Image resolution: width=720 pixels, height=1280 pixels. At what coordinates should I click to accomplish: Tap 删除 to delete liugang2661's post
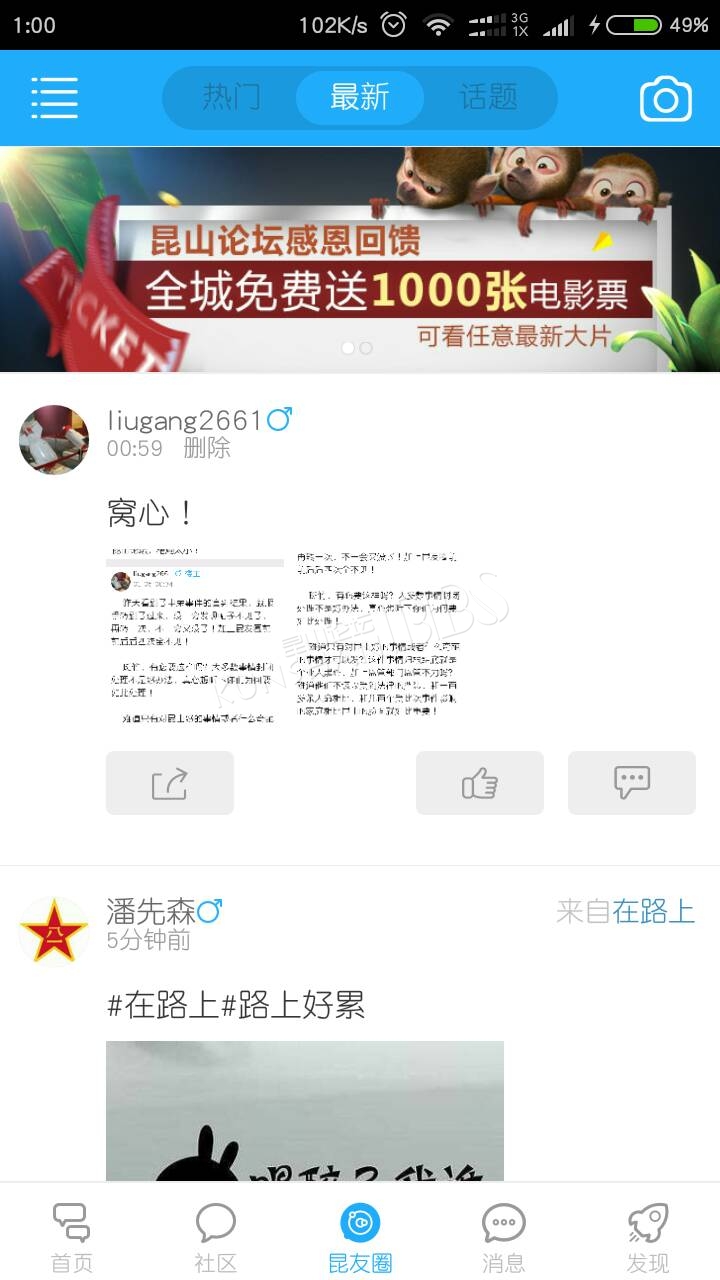coord(207,448)
